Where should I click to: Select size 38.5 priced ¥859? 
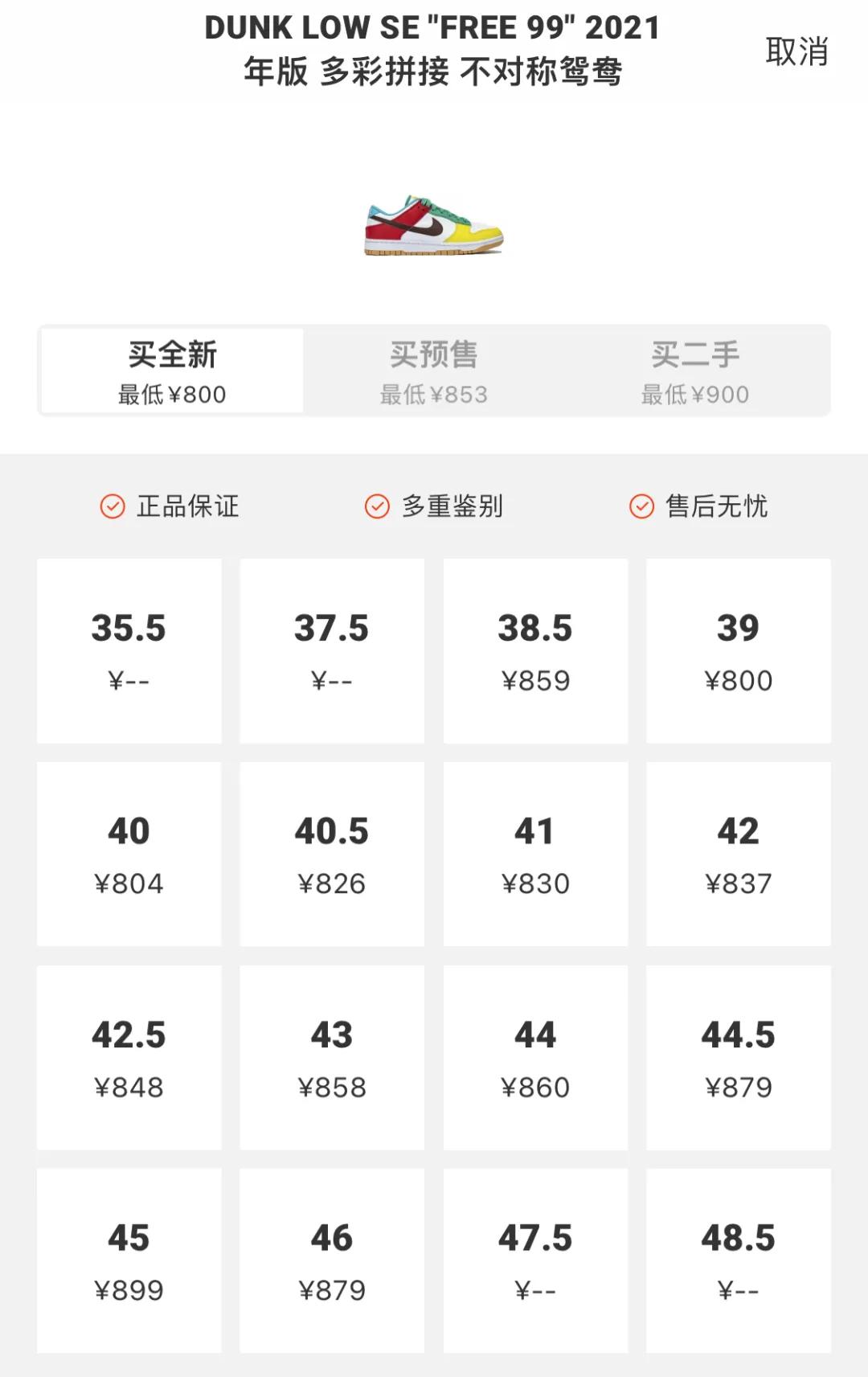click(x=535, y=651)
